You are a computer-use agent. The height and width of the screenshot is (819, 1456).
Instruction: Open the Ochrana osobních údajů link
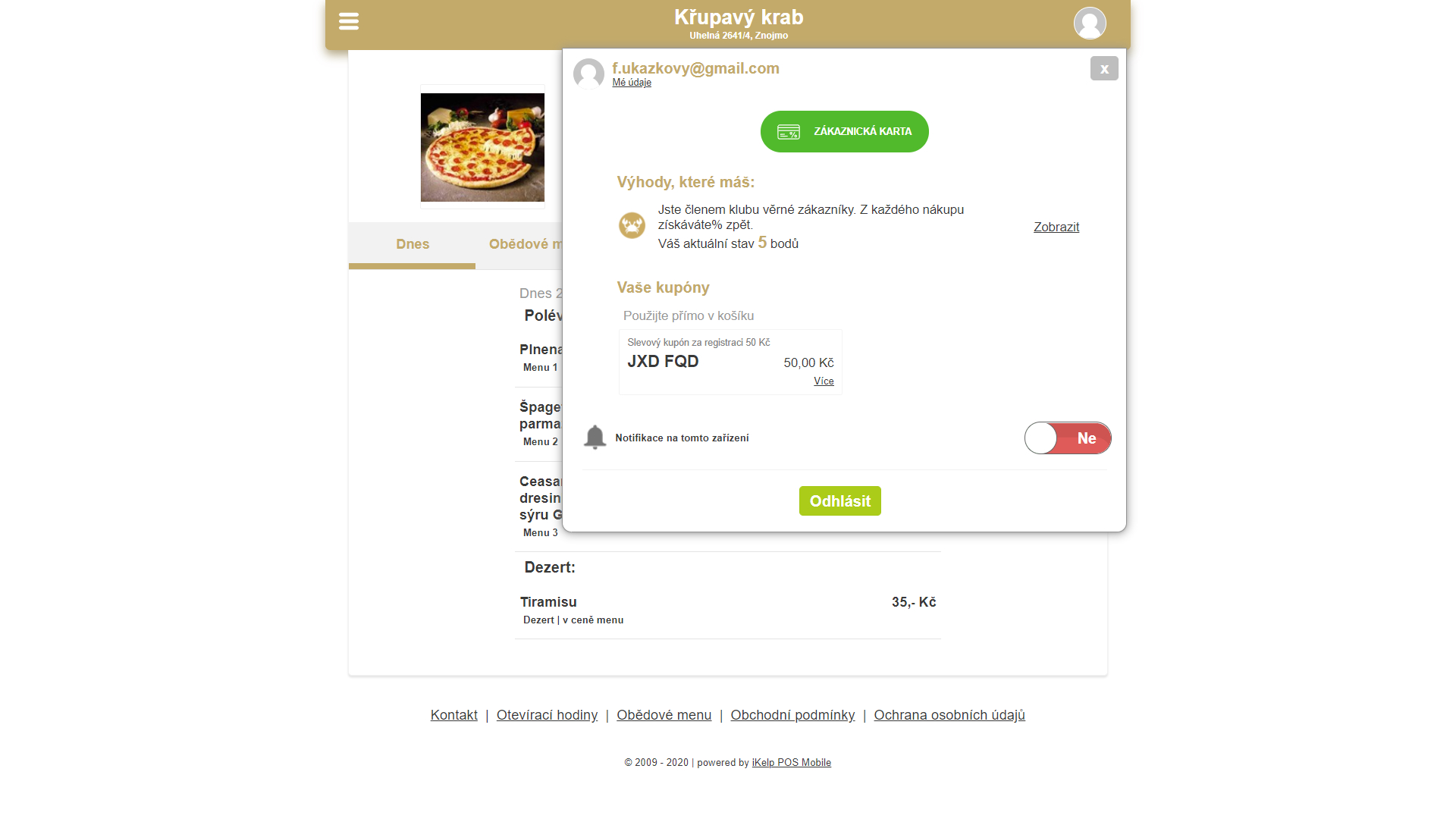click(x=949, y=715)
